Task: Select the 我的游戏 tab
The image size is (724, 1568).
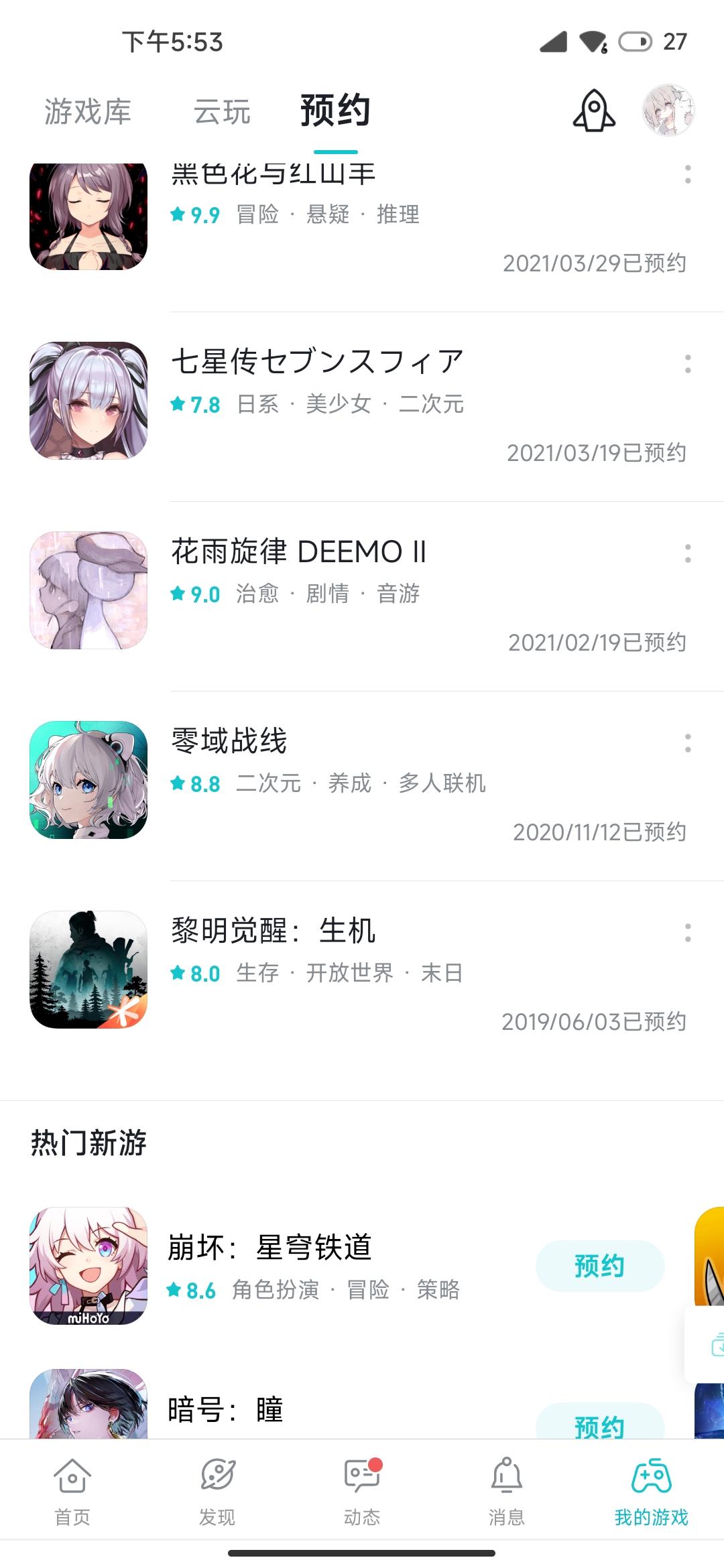Action: coord(652,1488)
